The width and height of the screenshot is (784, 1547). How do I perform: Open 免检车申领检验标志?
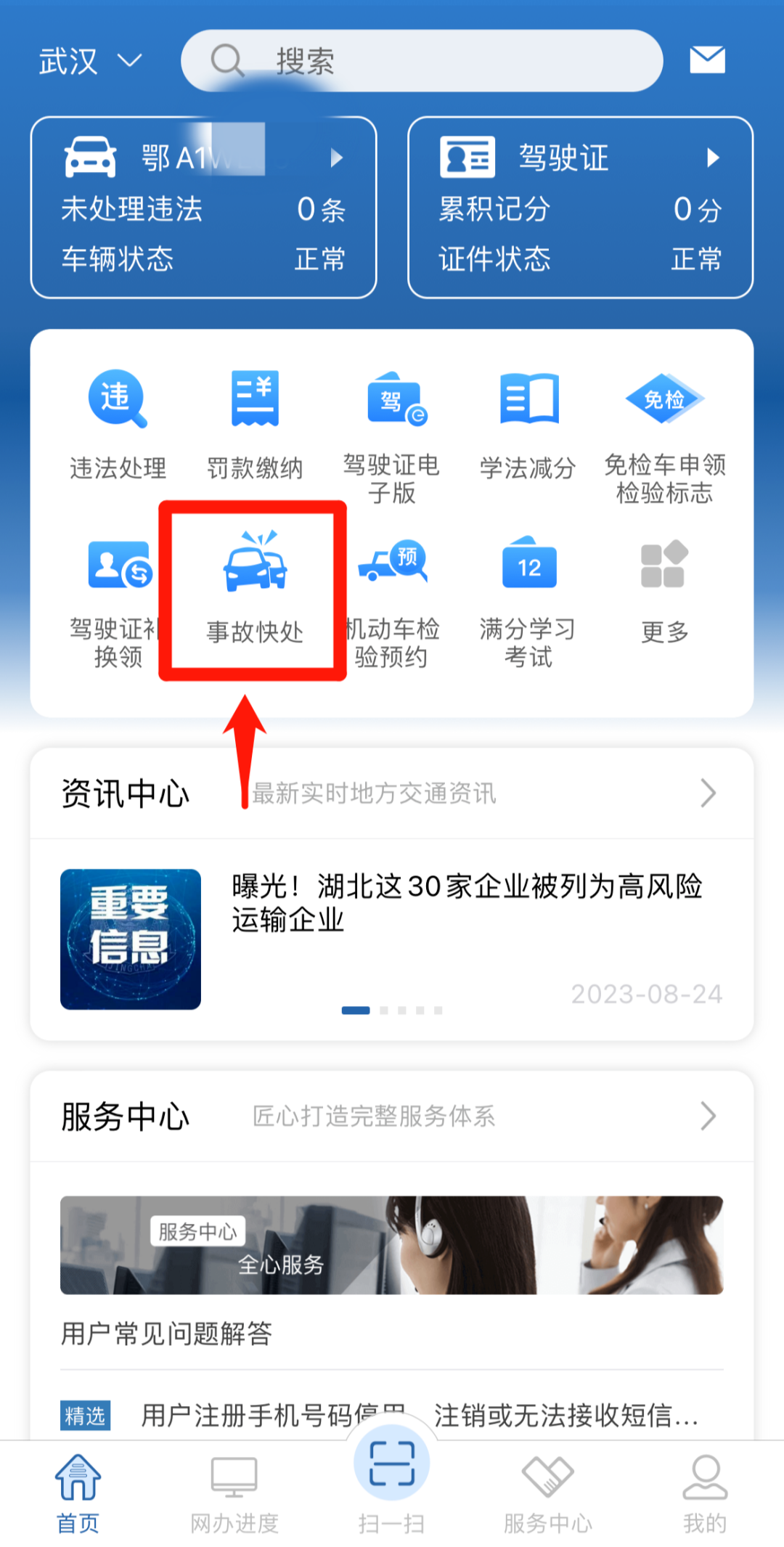pos(664,436)
